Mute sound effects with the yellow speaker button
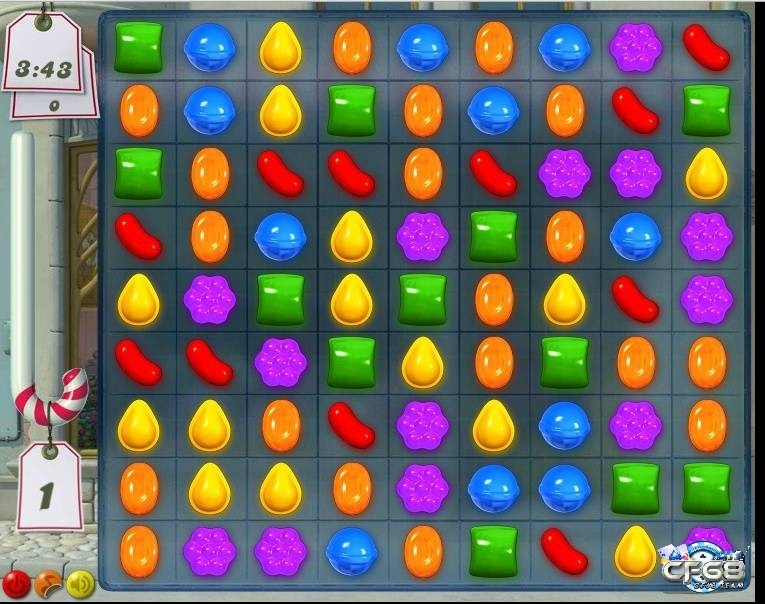Image resolution: width=765 pixels, height=604 pixels. pyautogui.click(x=80, y=582)
